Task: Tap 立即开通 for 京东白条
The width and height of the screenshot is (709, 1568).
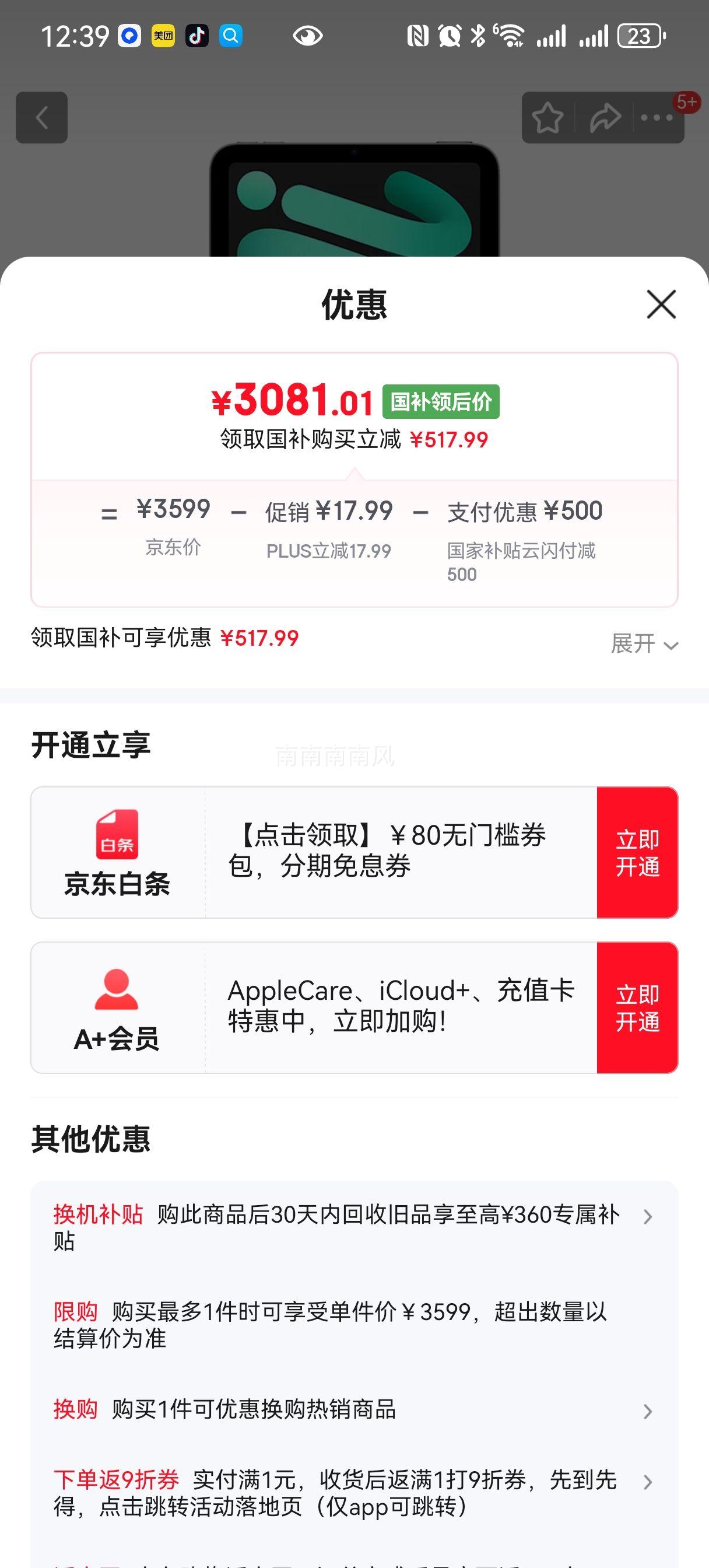Action: point(637,852)
